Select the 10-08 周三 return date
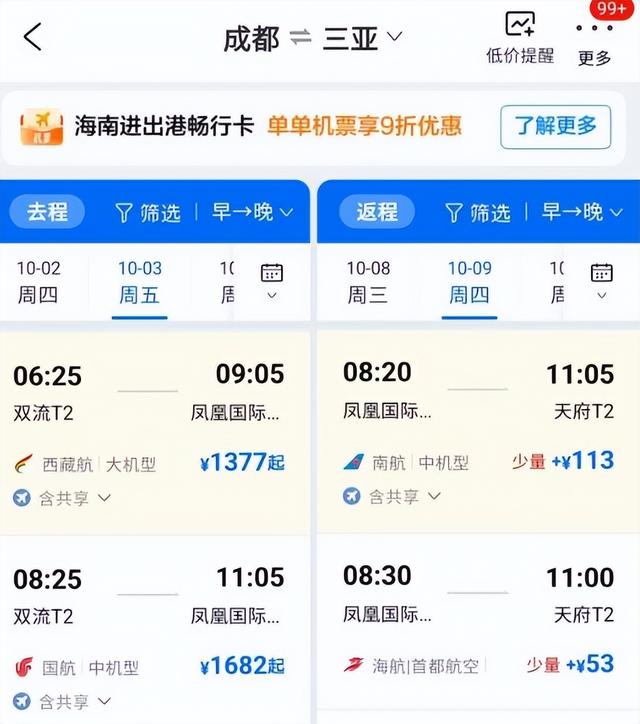This screenshot has width=640, height=724. click(368, 282)
